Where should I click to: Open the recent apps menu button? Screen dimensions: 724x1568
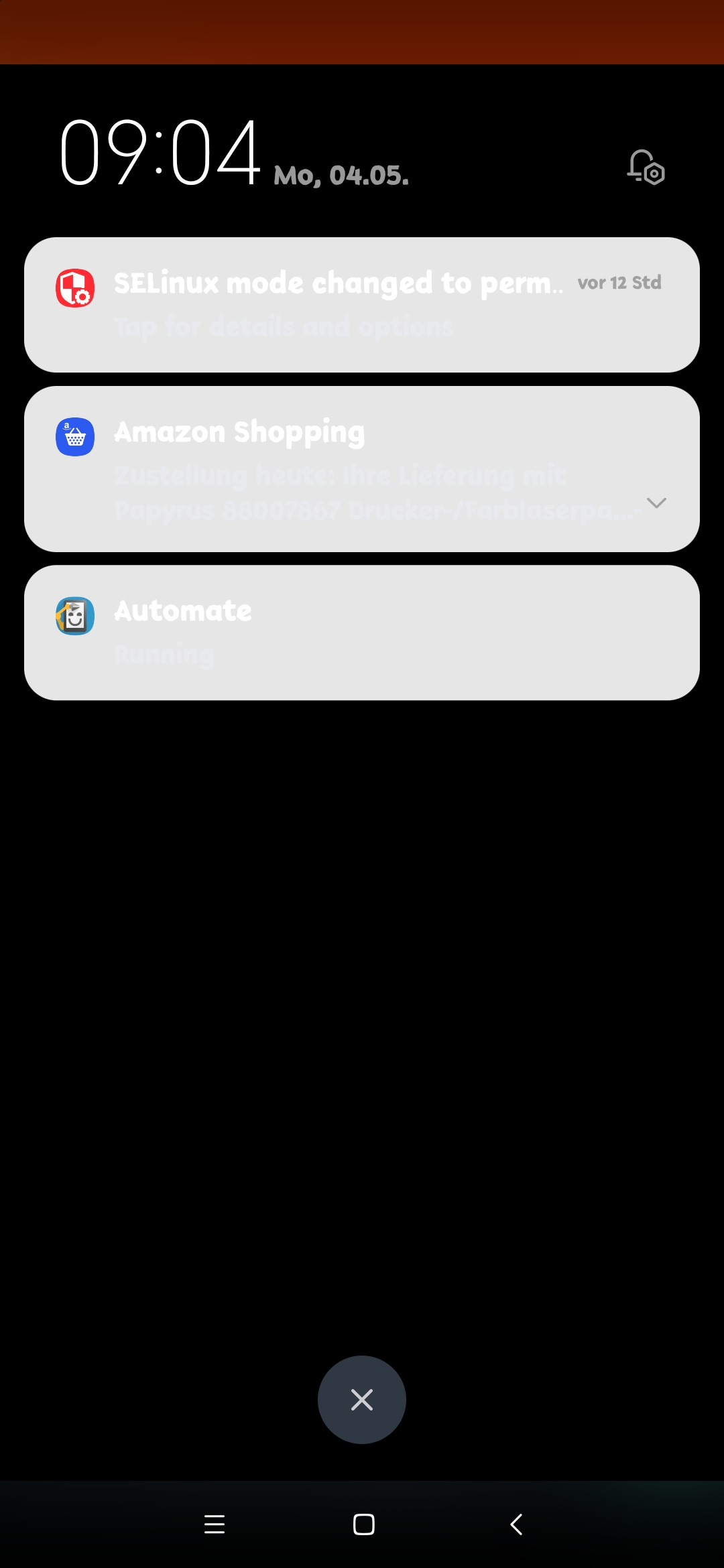215,1524
